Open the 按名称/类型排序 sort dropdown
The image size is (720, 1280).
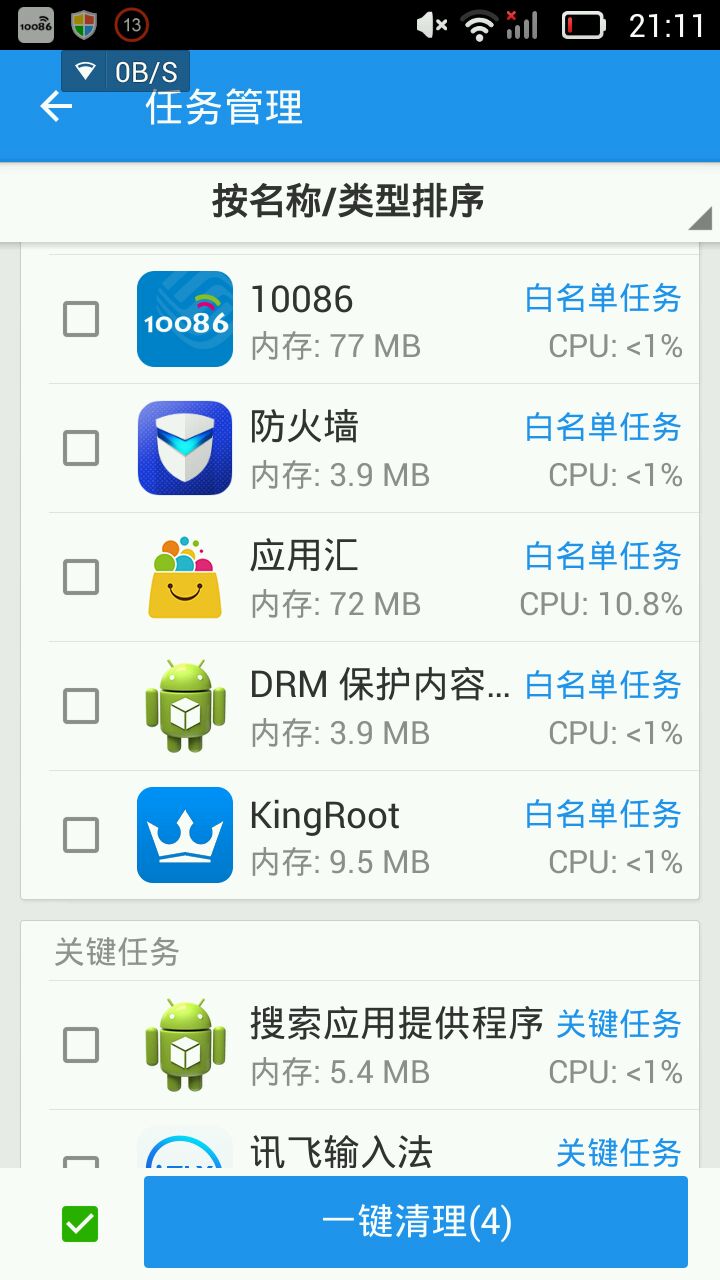[360, 202]
